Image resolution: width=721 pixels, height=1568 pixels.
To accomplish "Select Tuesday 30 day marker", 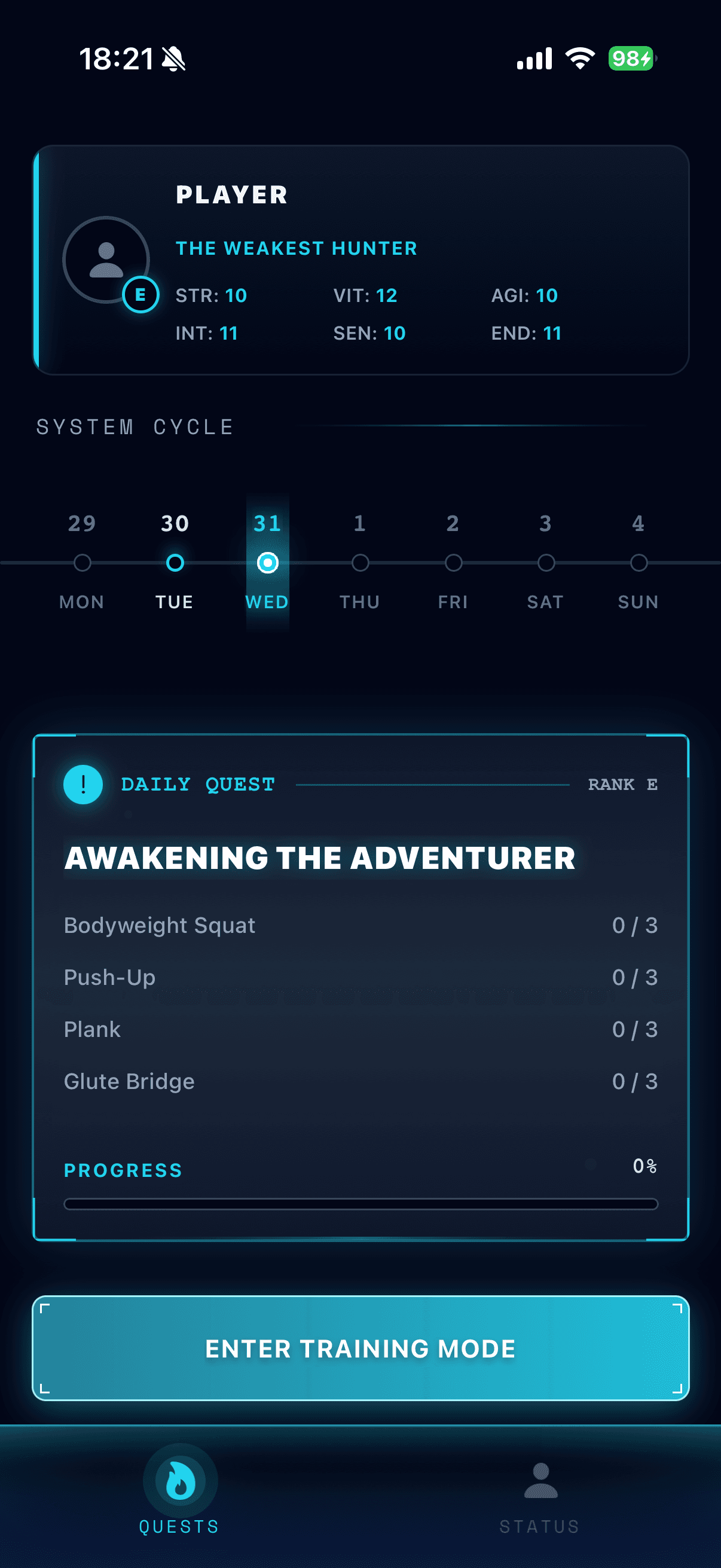I will [175, 563].
